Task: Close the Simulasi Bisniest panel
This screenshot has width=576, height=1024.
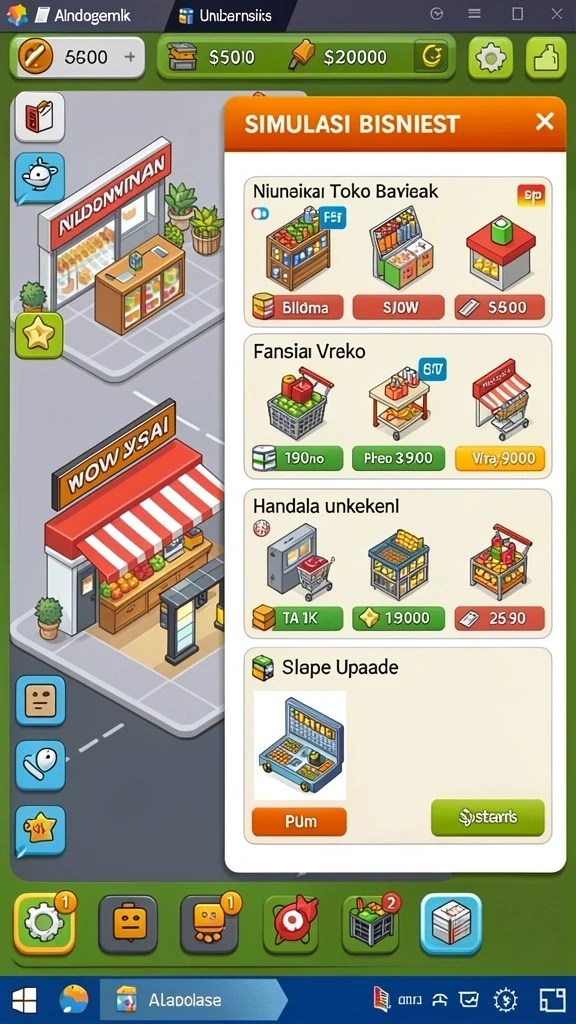Action: pyautogui.click(x=544, y=121)
